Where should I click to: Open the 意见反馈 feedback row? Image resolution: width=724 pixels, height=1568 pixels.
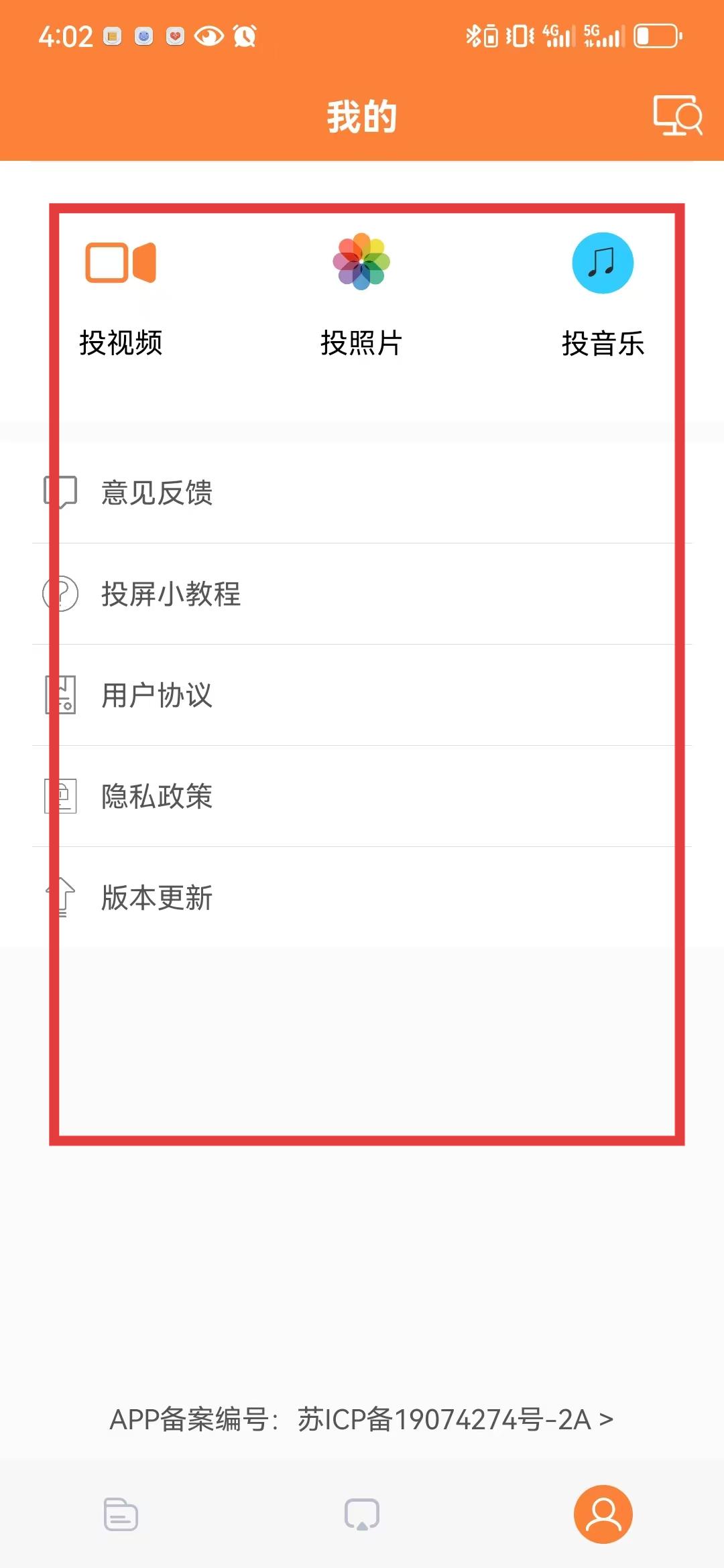[x=362, y=493]
